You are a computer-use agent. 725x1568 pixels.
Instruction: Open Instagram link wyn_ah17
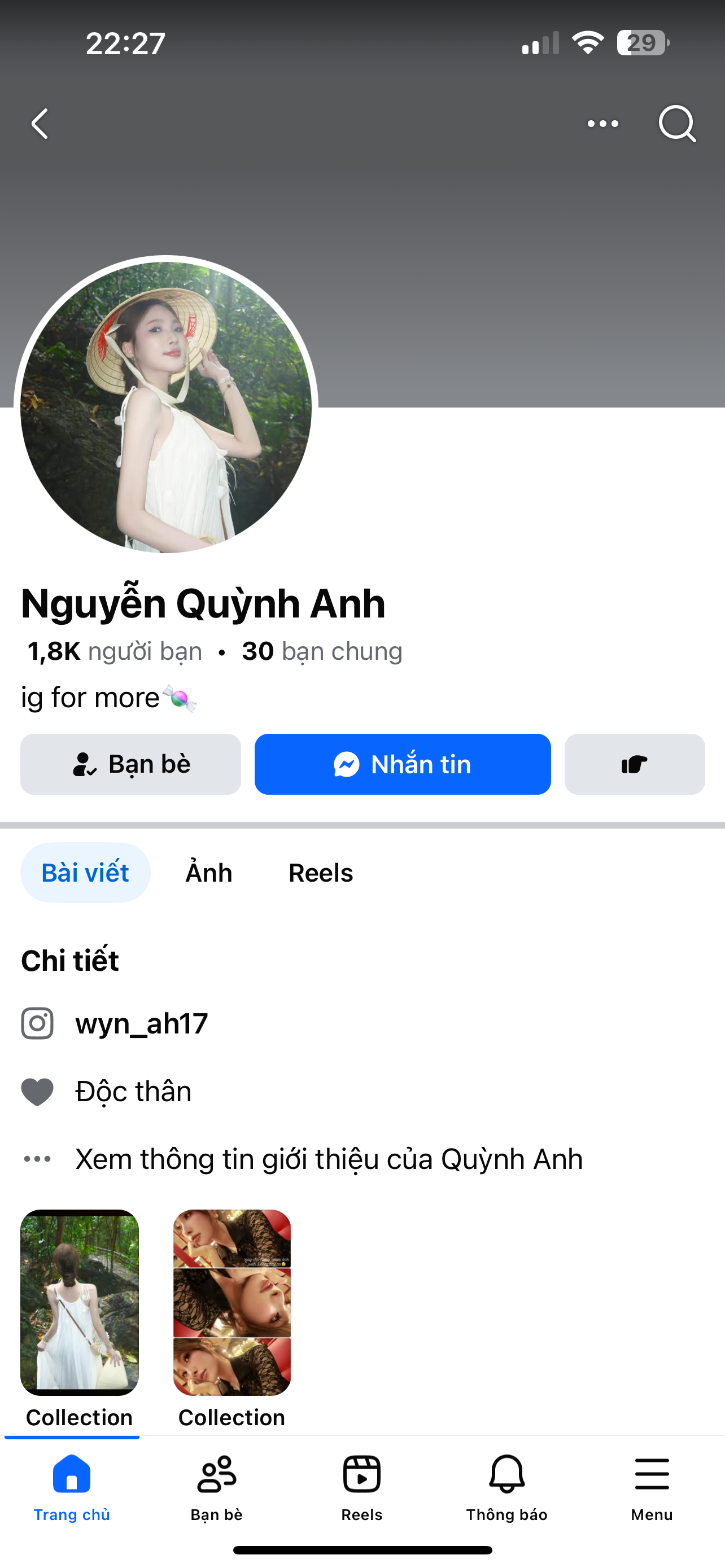point(141,1023)
